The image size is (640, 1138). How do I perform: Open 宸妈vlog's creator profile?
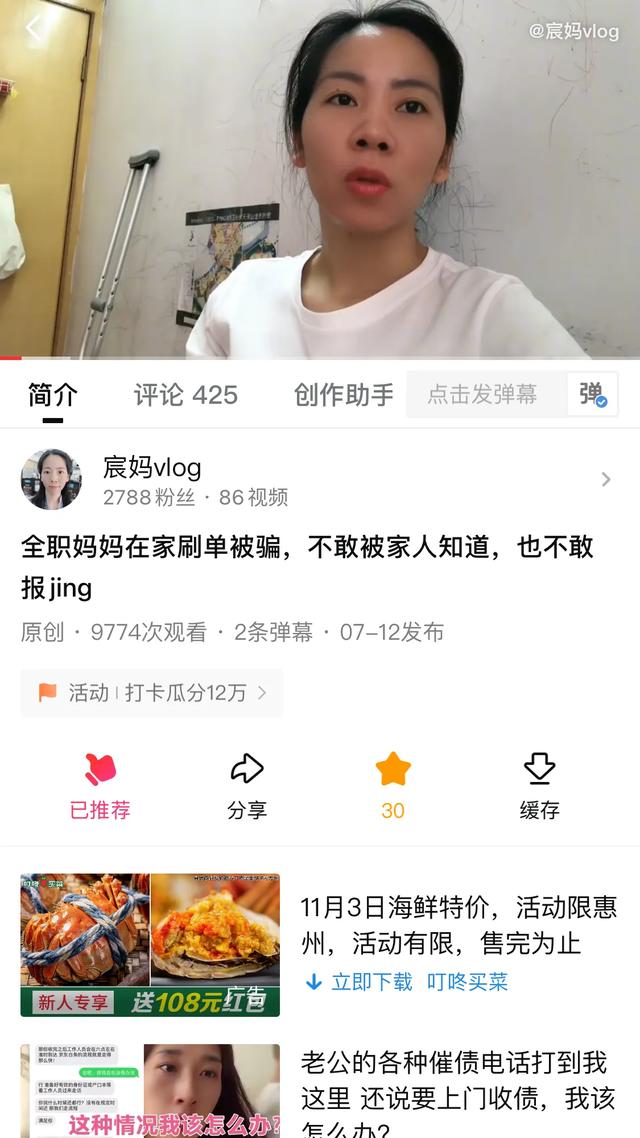[x=152, y=480]
